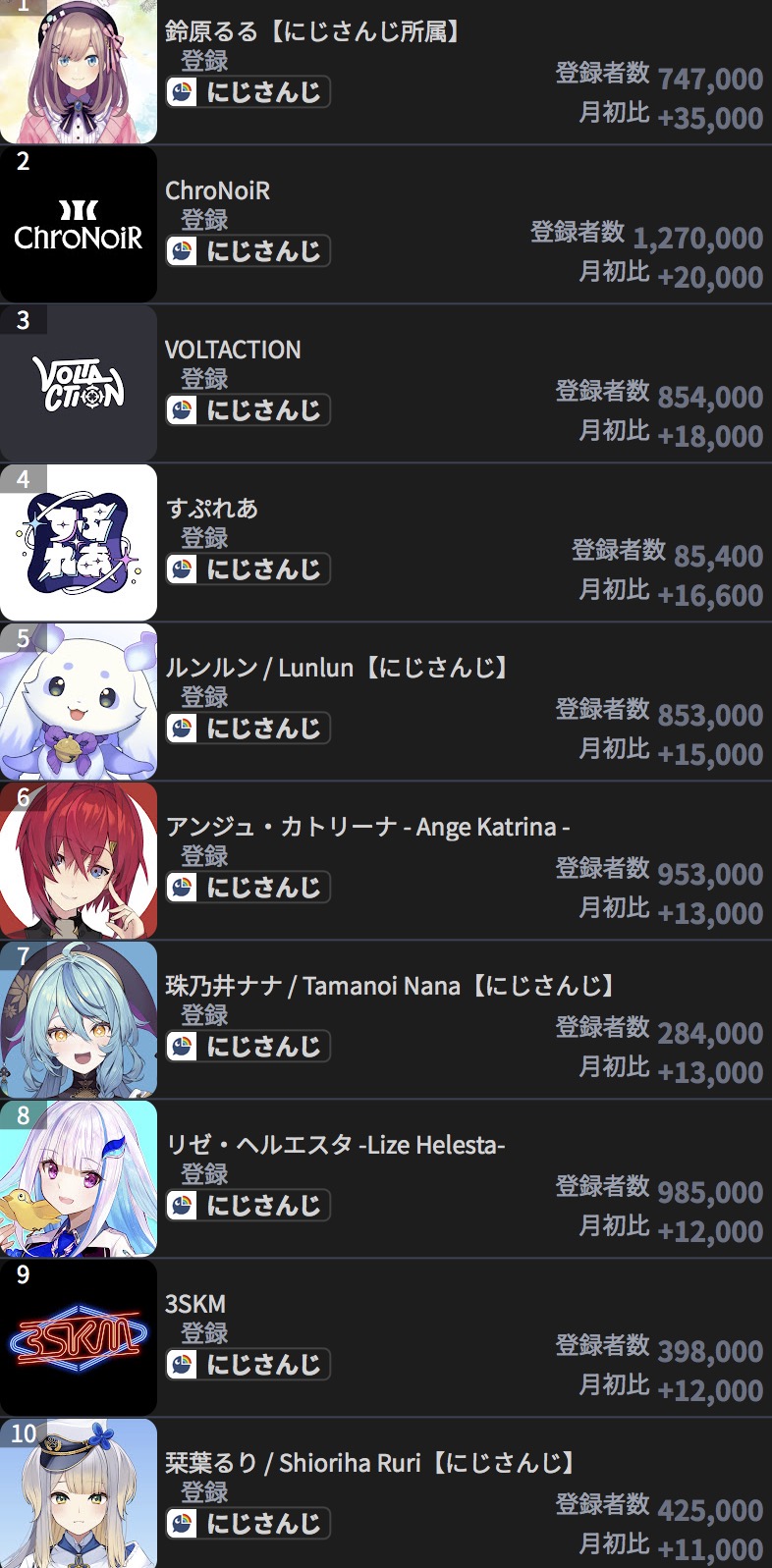The height and width of the screenshot is (1568, 772).
Task: Tap VOLTACTION channel thumbnail
Action: (79, 383)
